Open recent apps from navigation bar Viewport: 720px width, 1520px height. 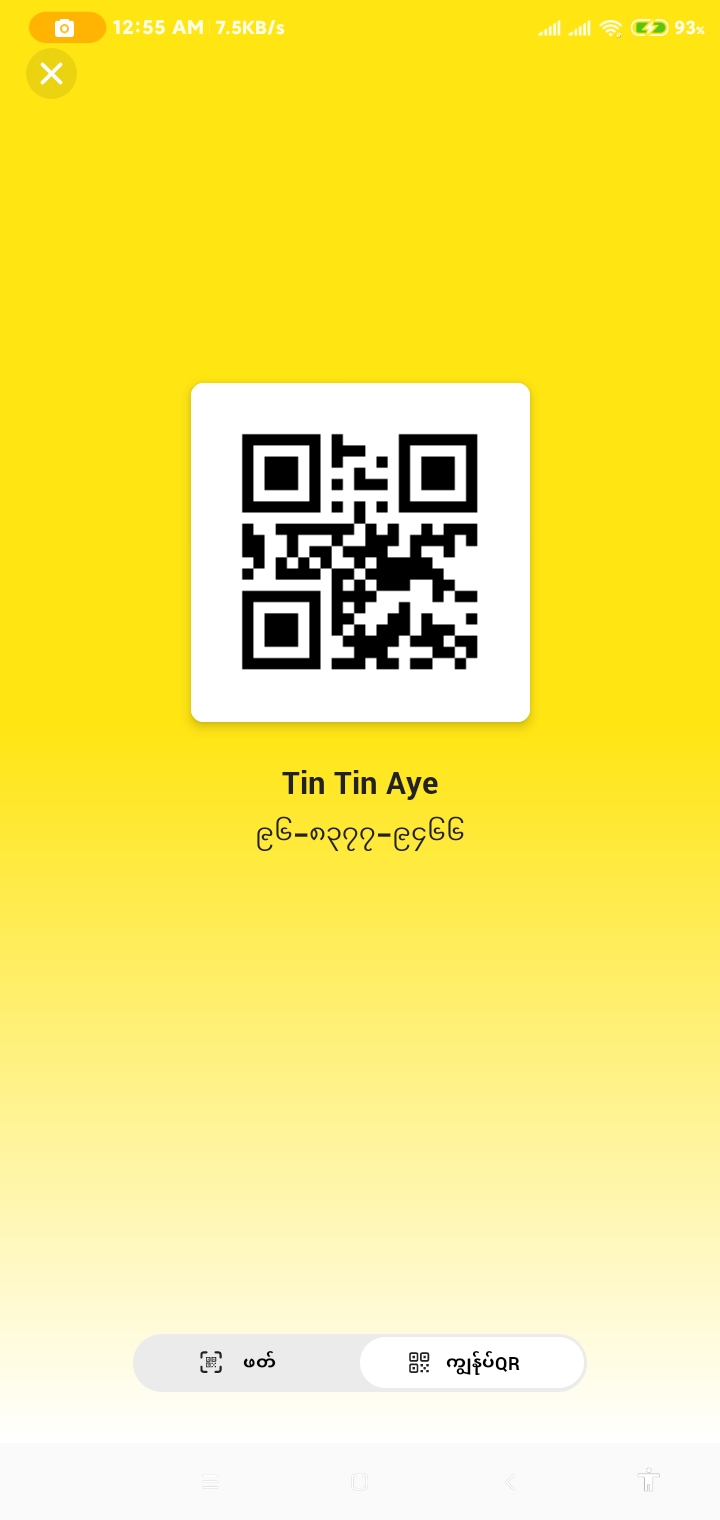[210, 1482]
